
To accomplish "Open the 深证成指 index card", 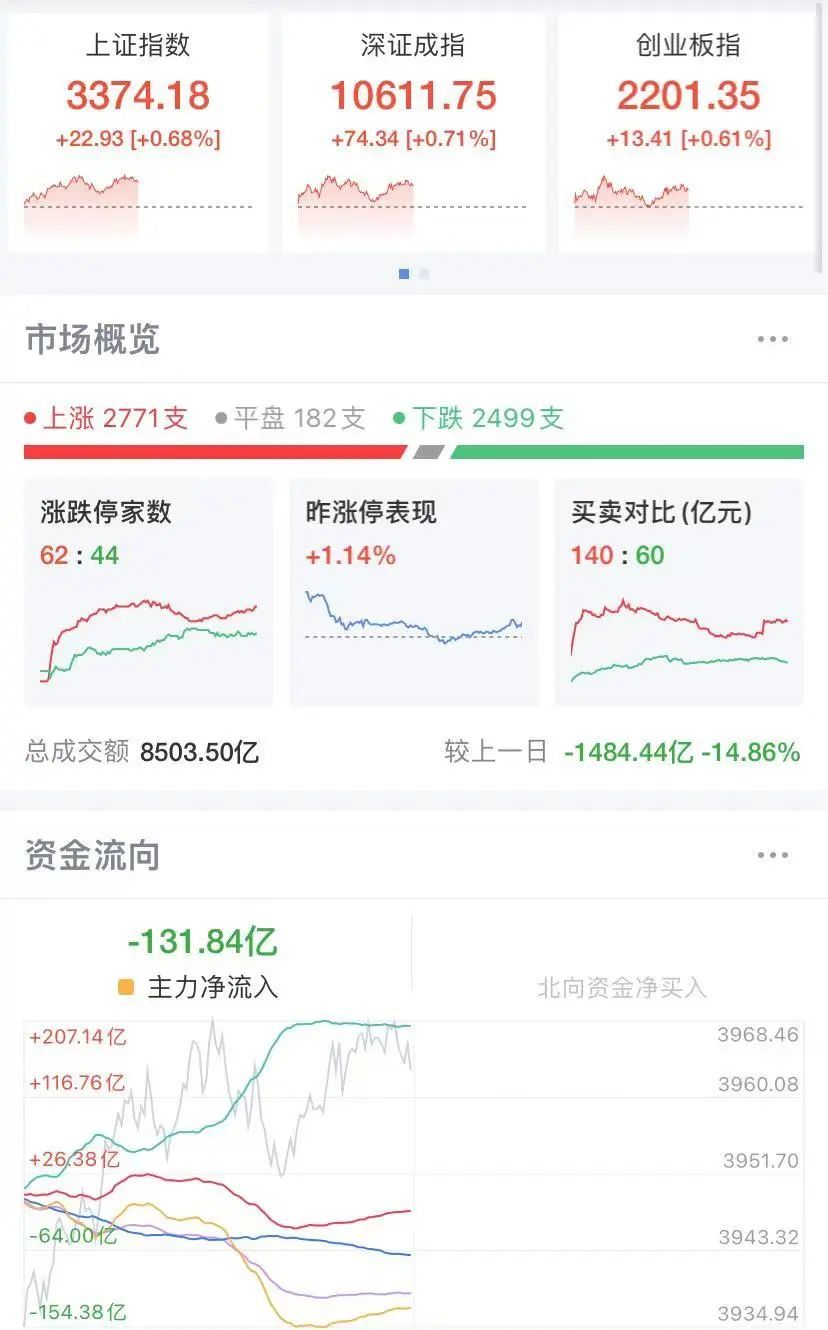I will point(413,130).
